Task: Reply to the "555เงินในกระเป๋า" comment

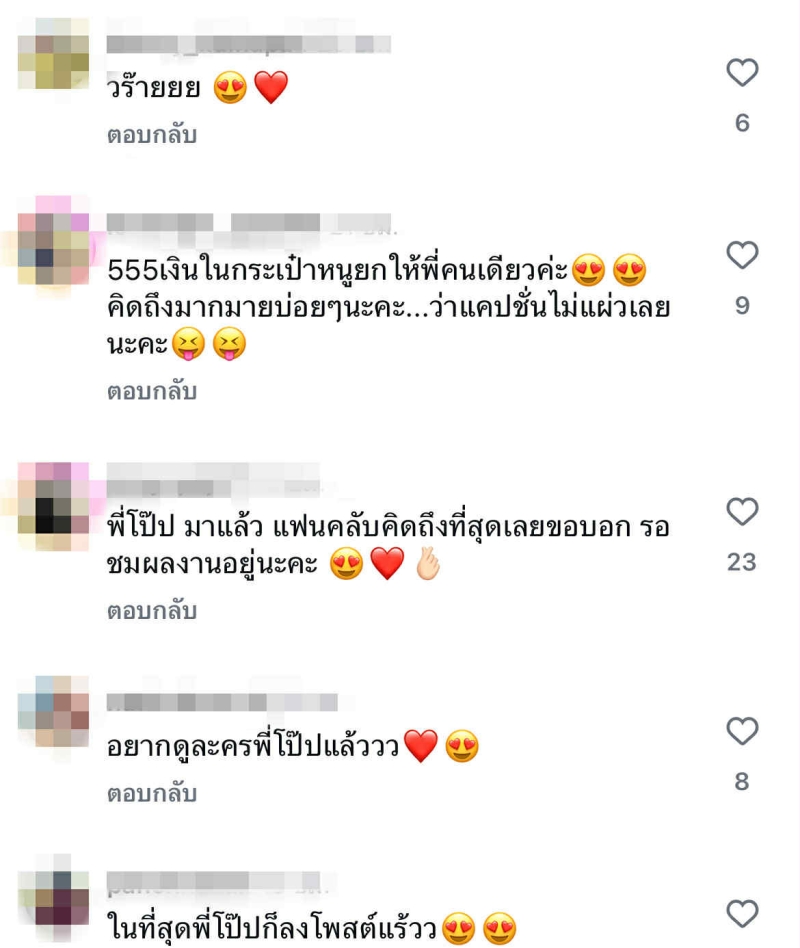Action: tap(152, 392)
